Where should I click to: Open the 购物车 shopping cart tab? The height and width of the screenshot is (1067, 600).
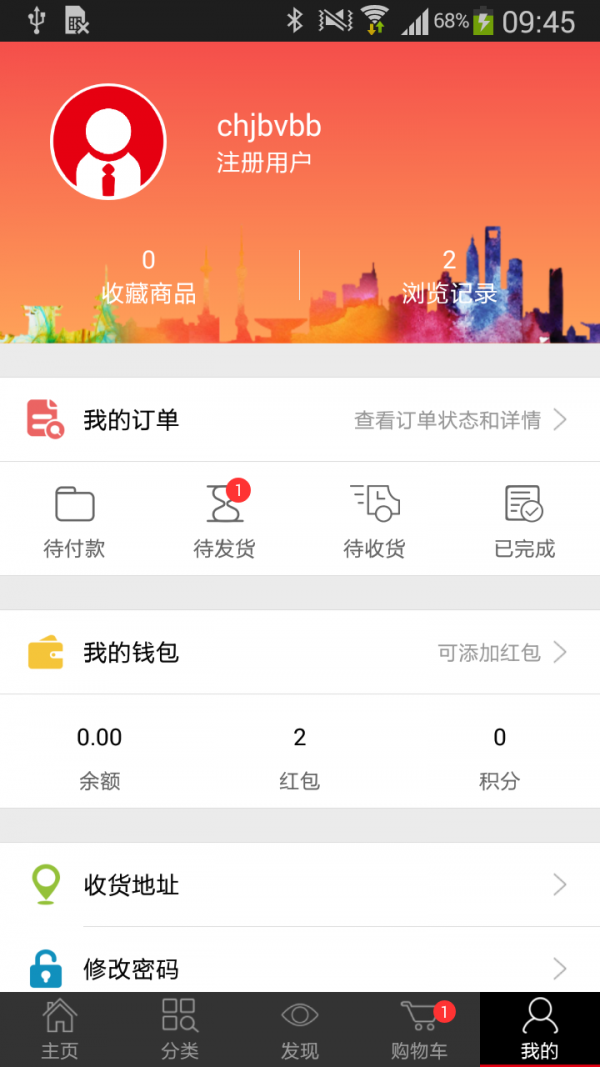coord(420,1029)
